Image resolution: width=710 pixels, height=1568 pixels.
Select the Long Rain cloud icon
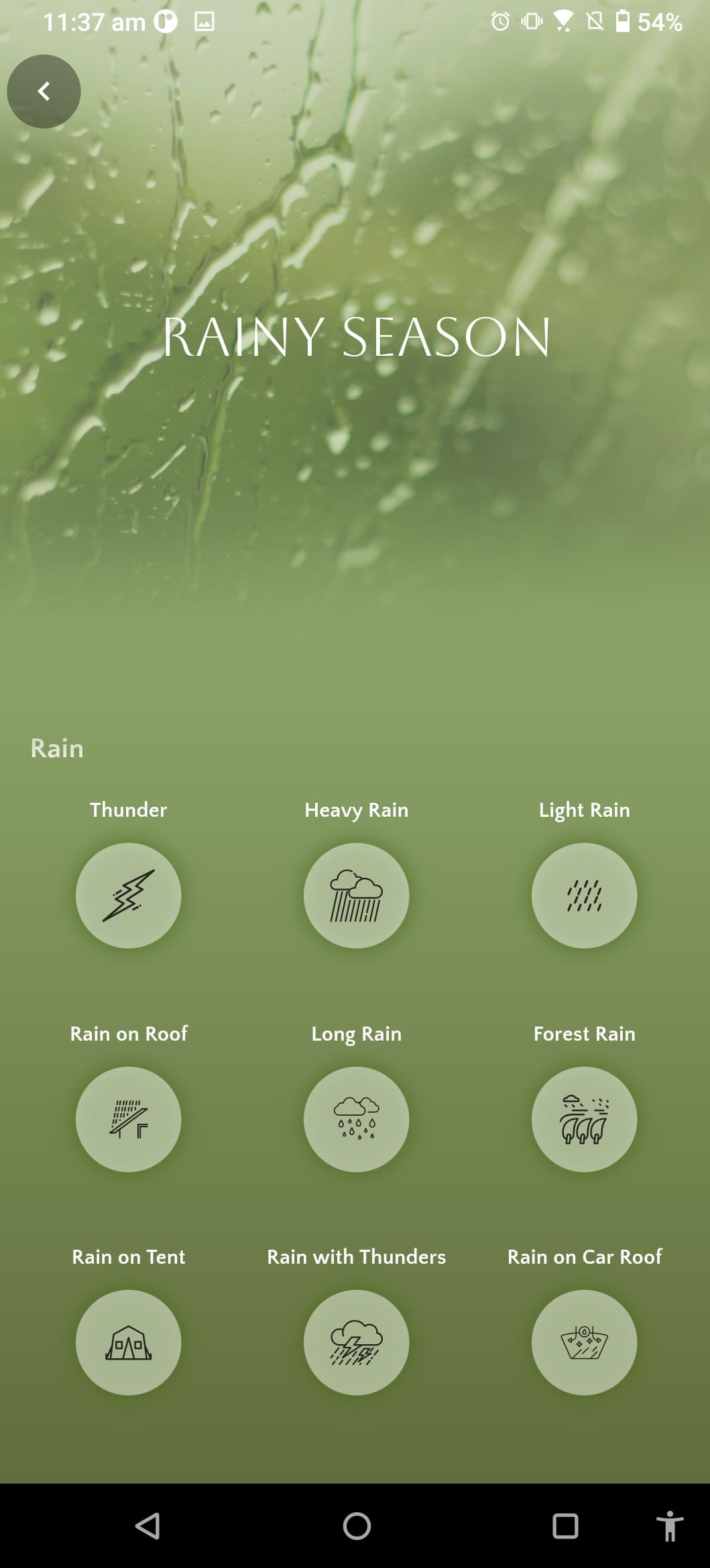pos(356,1120)
